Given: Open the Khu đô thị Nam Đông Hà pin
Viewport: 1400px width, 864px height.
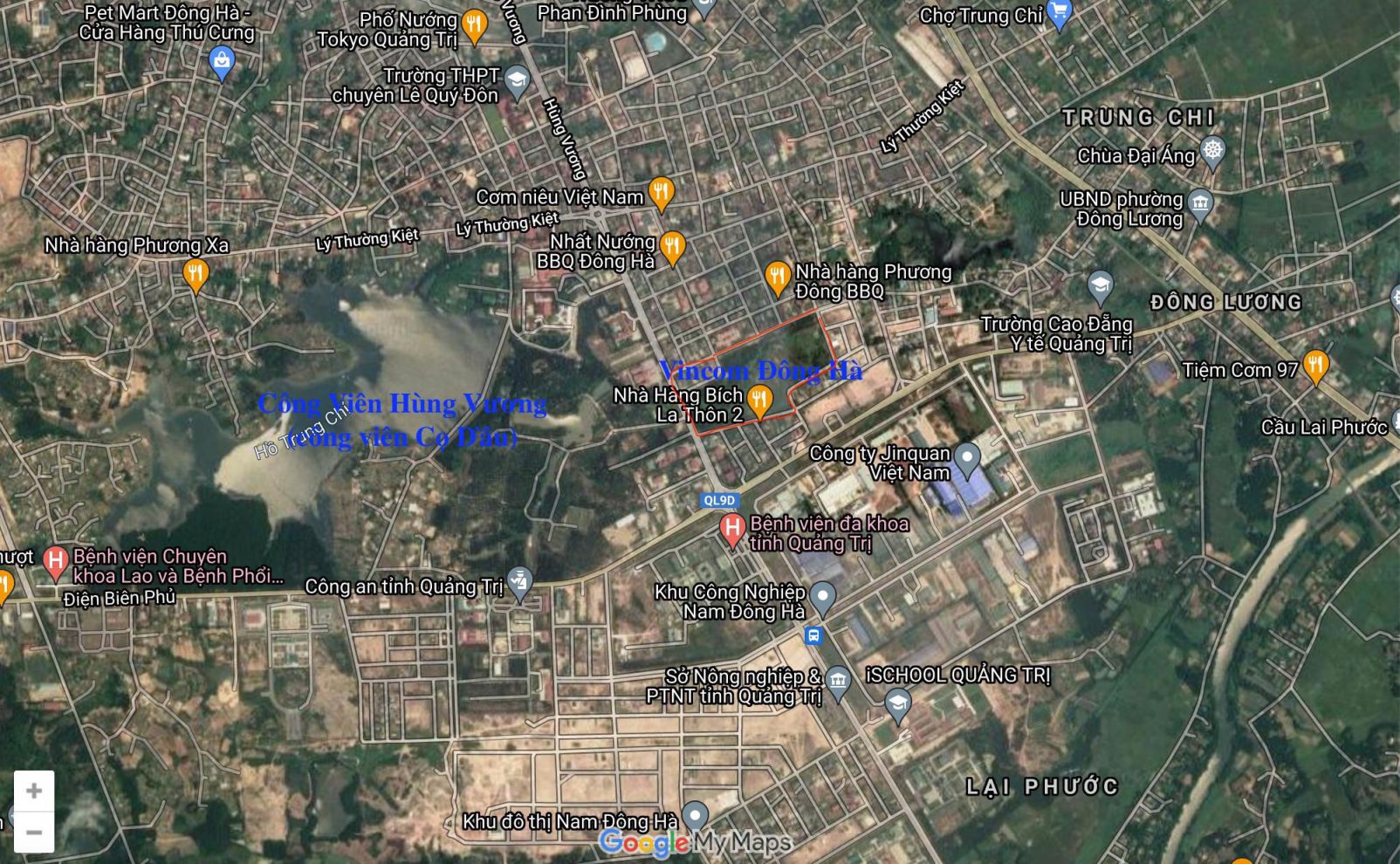Looking at the screenshot, I should point(695,816).
